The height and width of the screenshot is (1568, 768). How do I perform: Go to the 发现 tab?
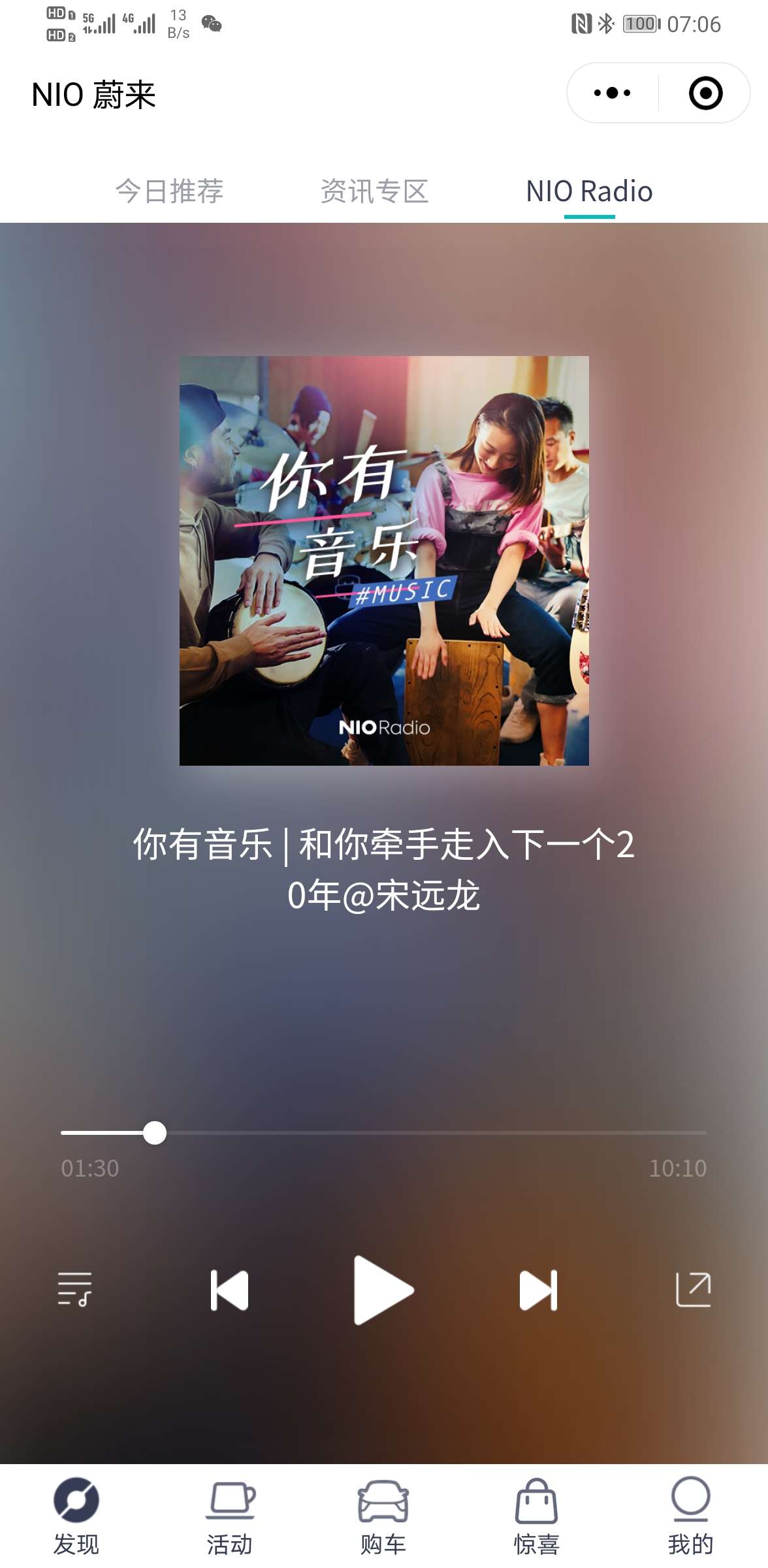point(76,1516)
